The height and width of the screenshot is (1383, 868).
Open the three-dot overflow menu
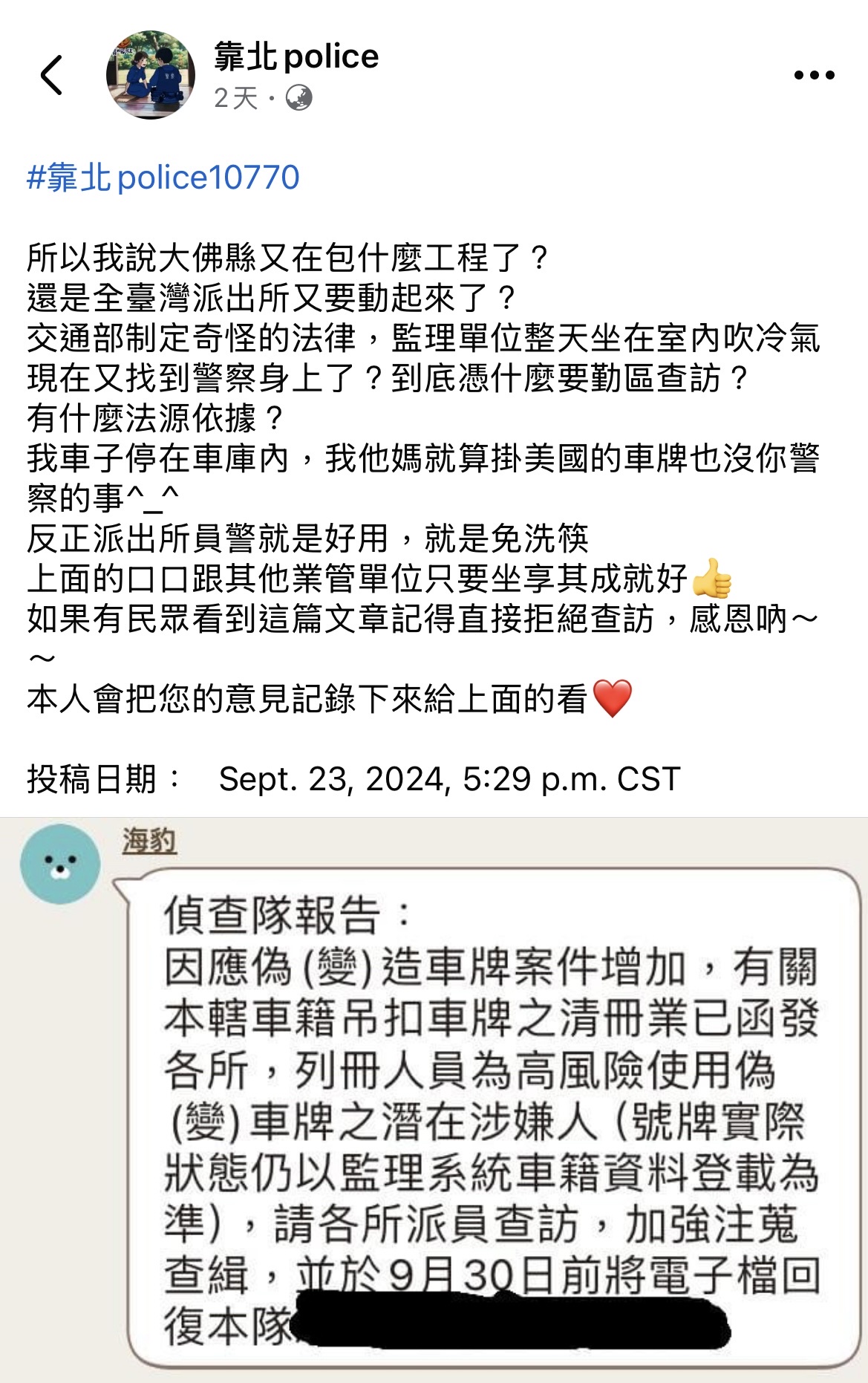pyautogui.click(x=814, y=75)
